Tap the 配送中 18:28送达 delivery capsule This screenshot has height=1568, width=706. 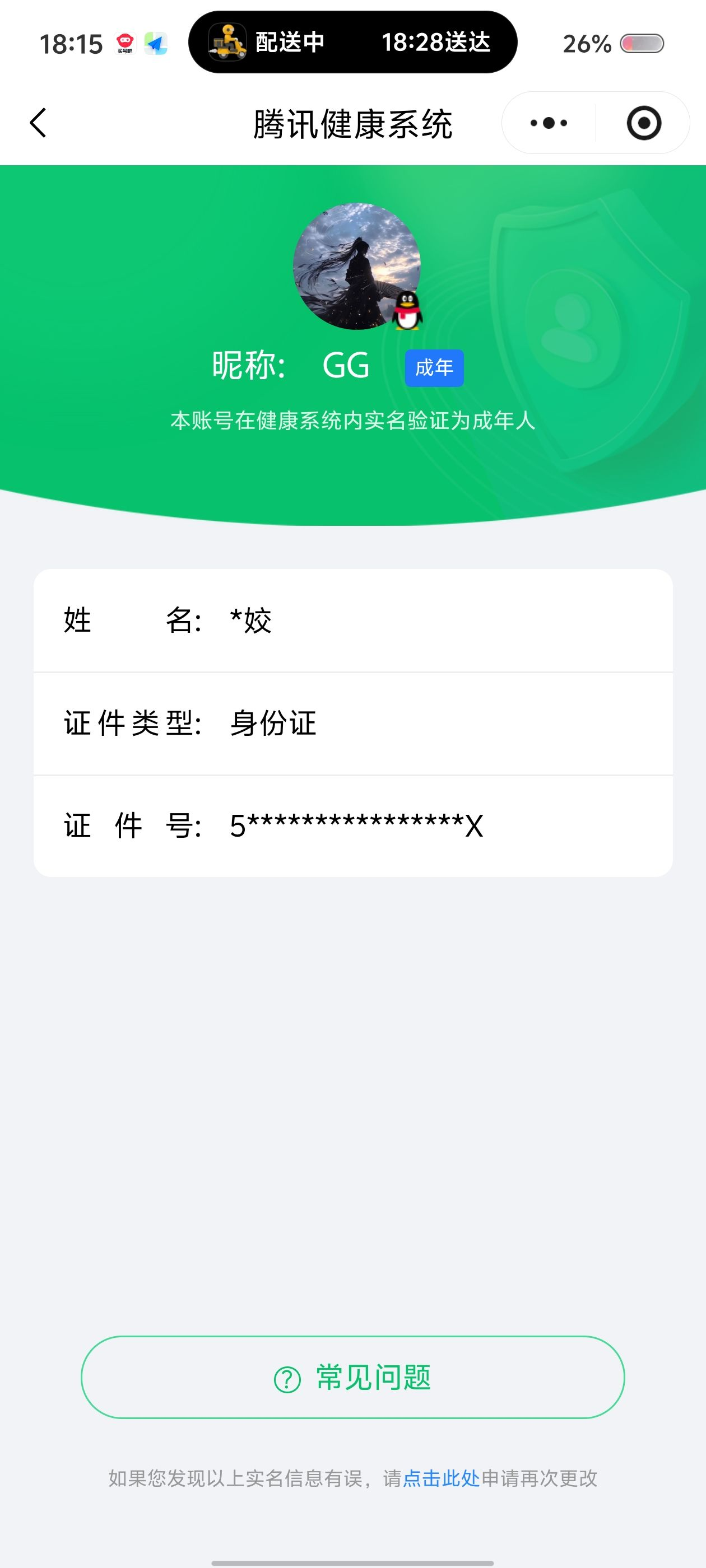[354, 43]
